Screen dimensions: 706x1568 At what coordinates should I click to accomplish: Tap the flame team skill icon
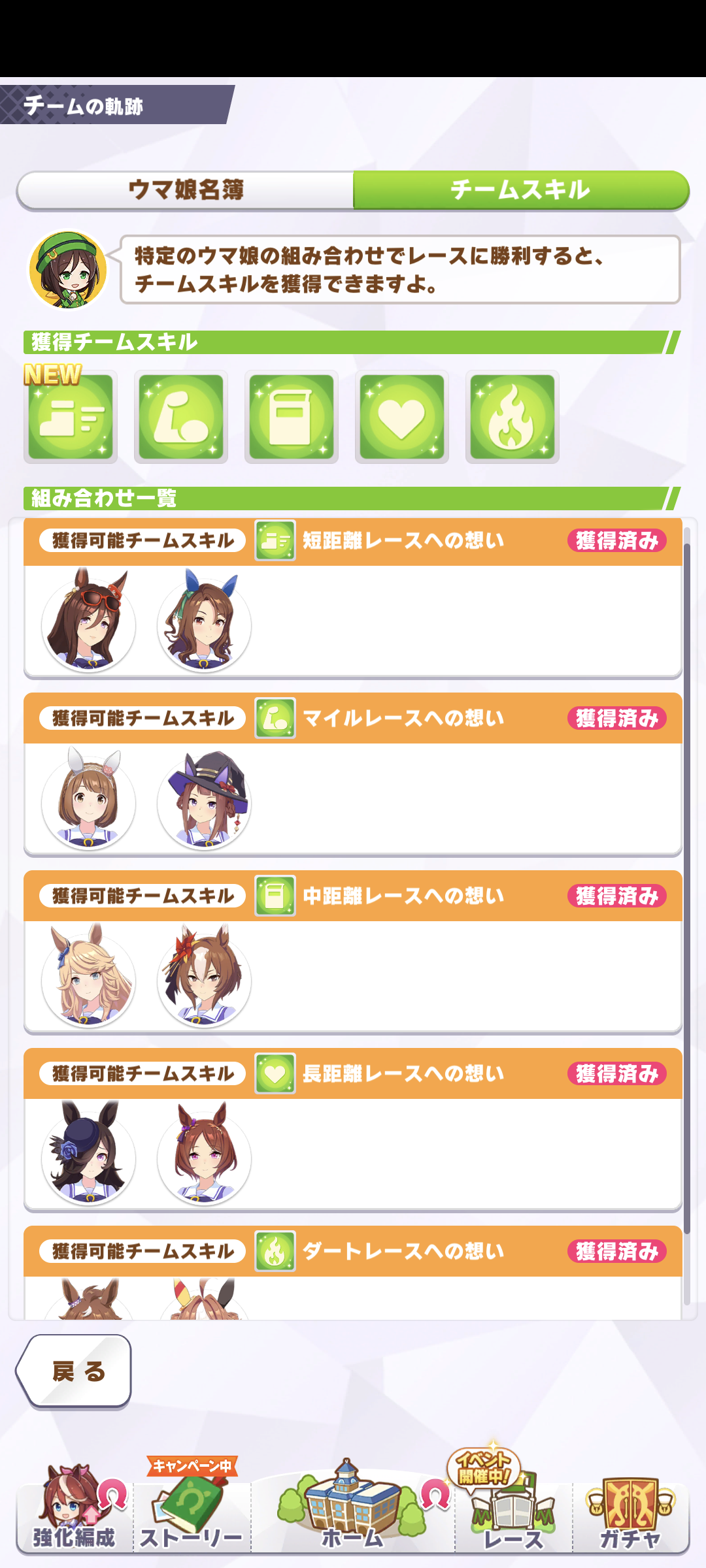click(513, 417)
